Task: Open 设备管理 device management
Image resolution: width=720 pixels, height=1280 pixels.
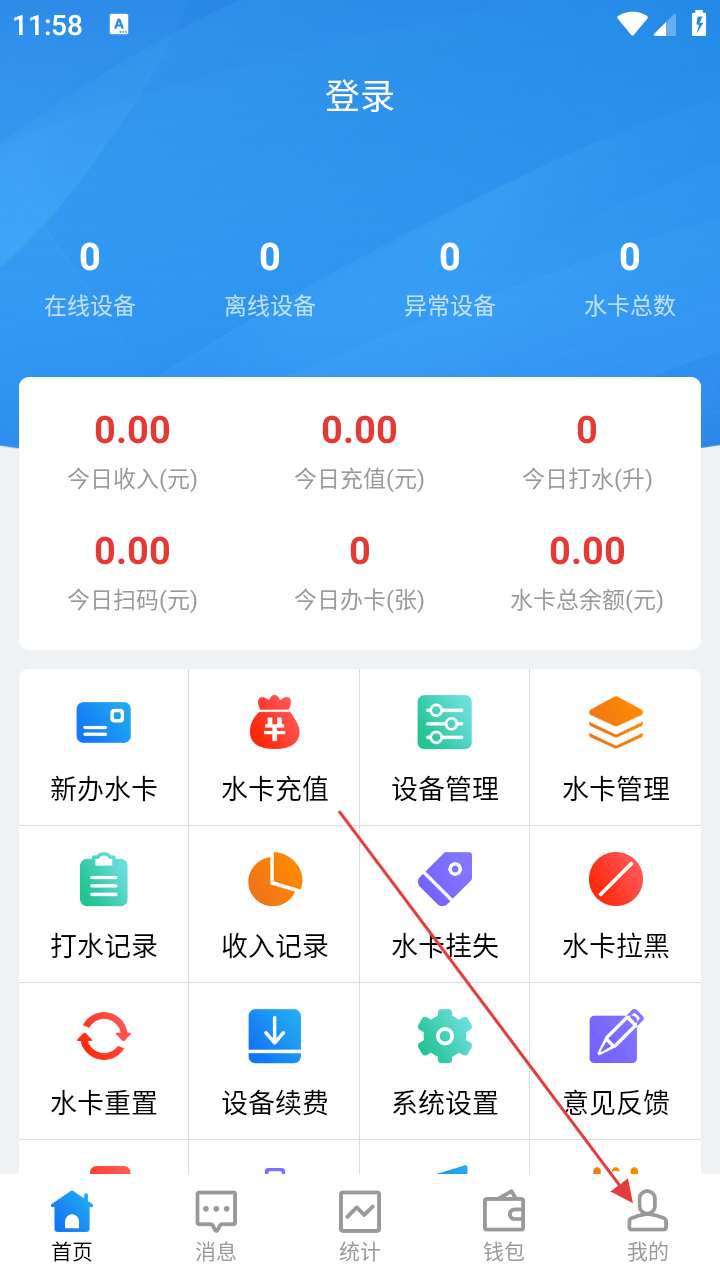Action: 444,748
